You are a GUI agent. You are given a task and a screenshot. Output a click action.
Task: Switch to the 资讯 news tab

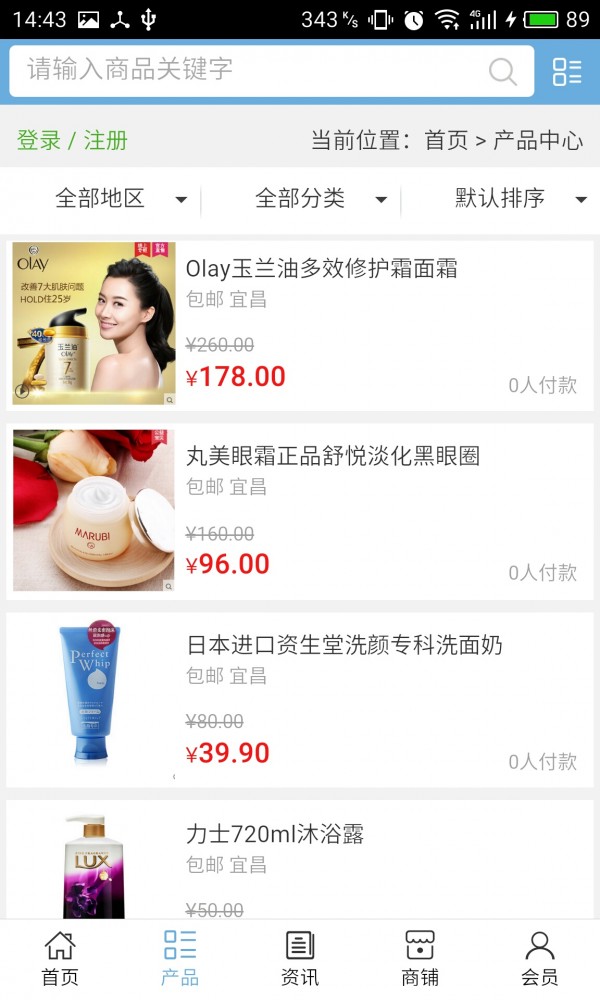pyautogui.click(x=300, y=958)
